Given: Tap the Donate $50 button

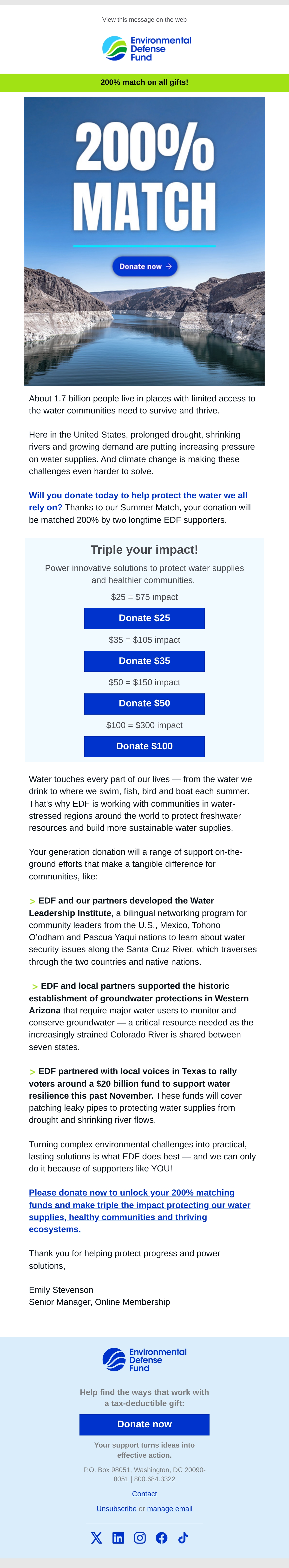Looking at the screenshot, I should [144, 703].
